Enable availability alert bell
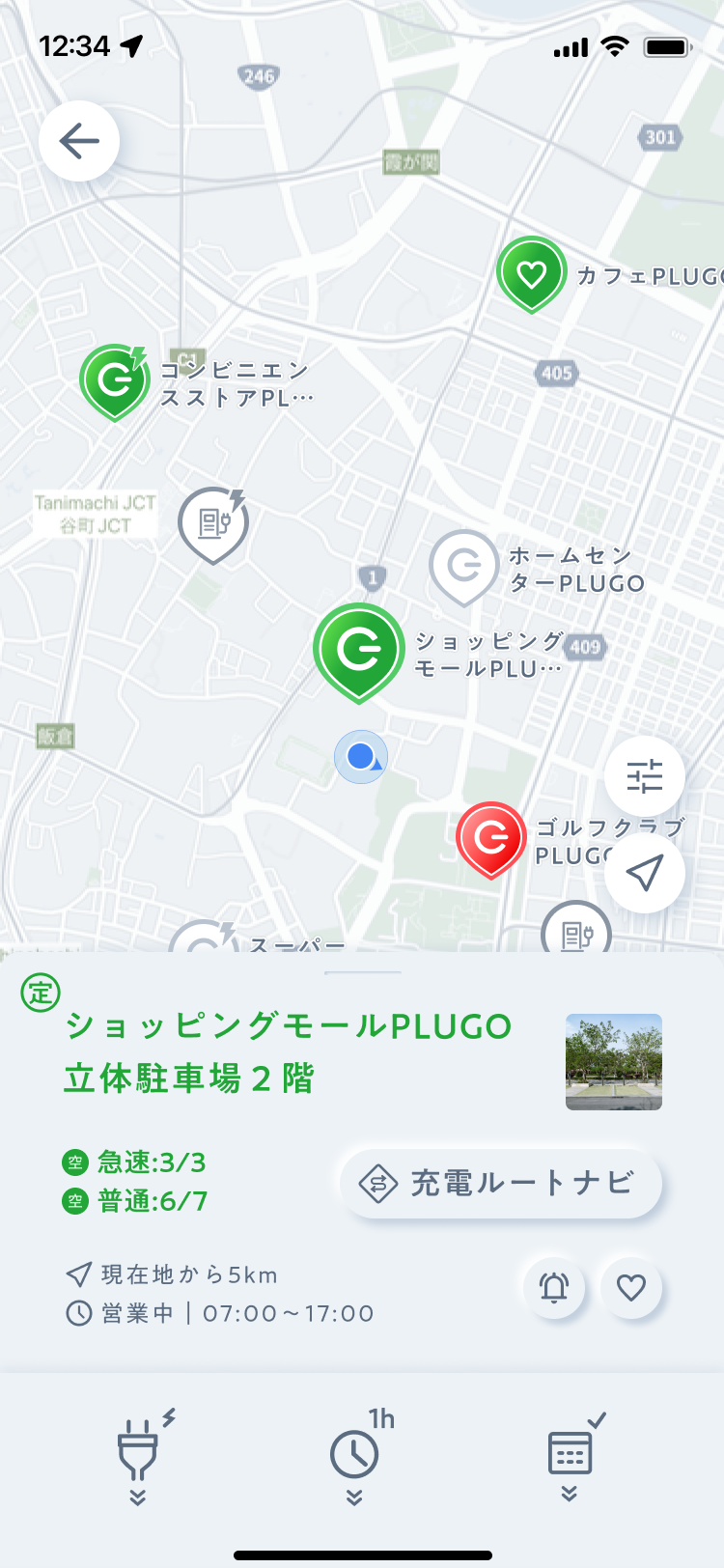 pos(554,1287)
